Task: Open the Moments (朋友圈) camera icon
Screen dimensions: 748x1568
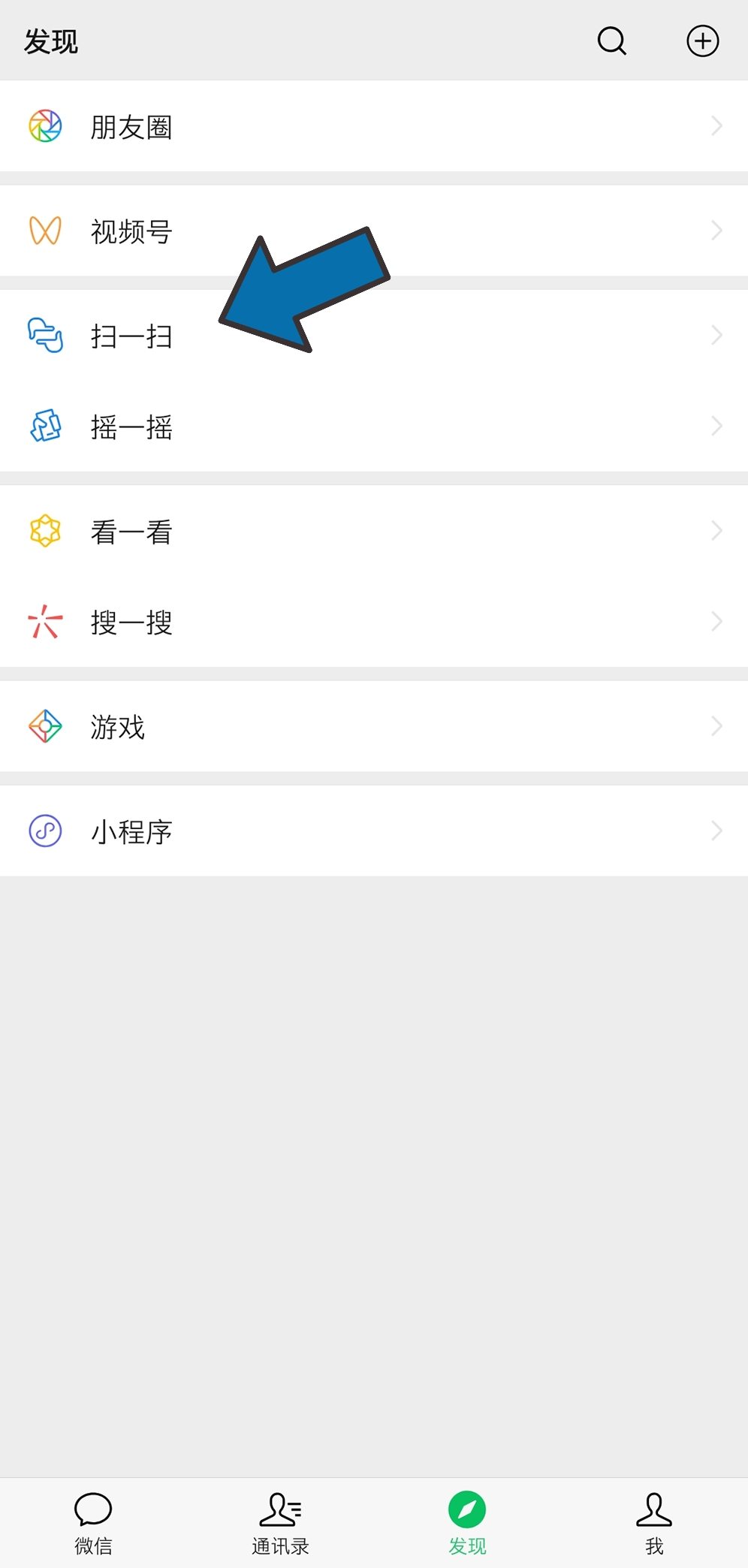Action: click(x=44, y=126)
